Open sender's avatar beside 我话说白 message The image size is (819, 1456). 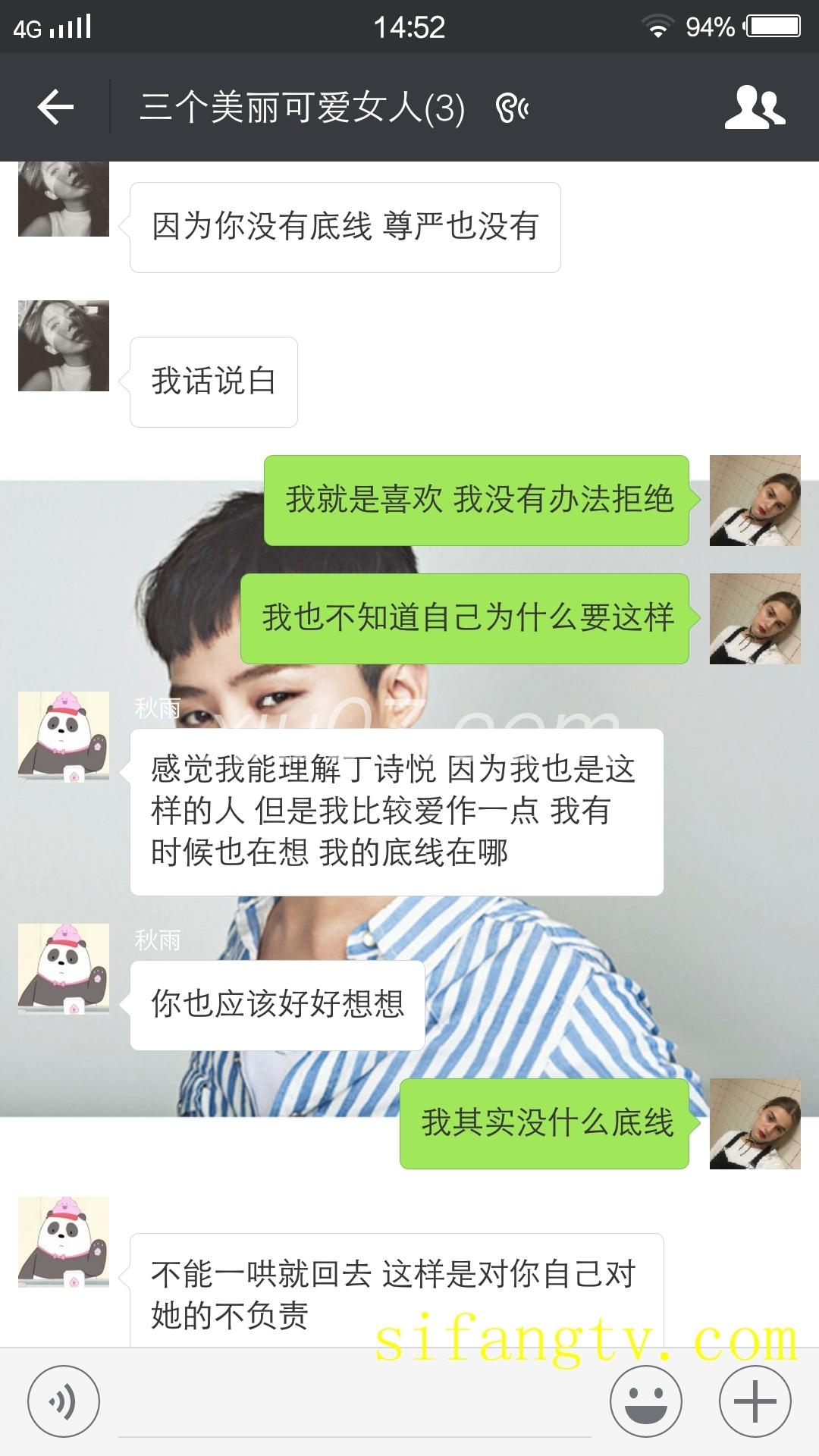tap(64, 346)
